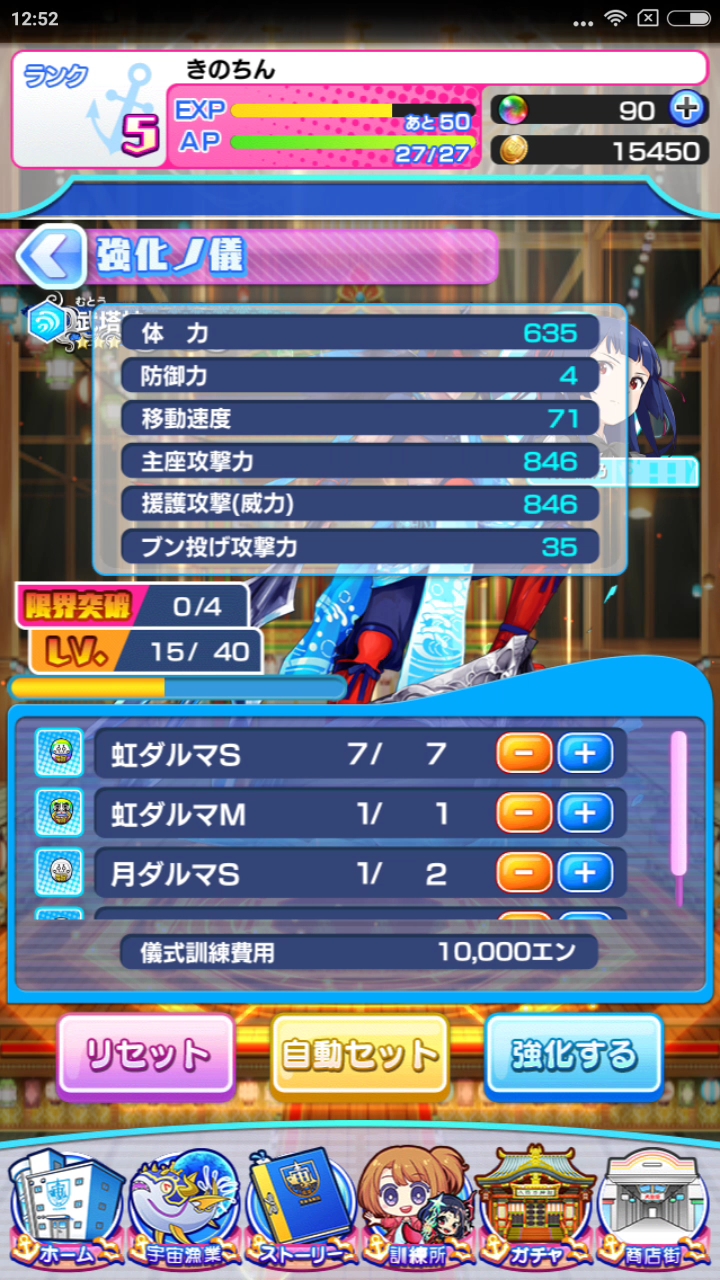Confirm with 強化する button
The height and width of the screenshot is (1280, 720).
point(573,1055)
